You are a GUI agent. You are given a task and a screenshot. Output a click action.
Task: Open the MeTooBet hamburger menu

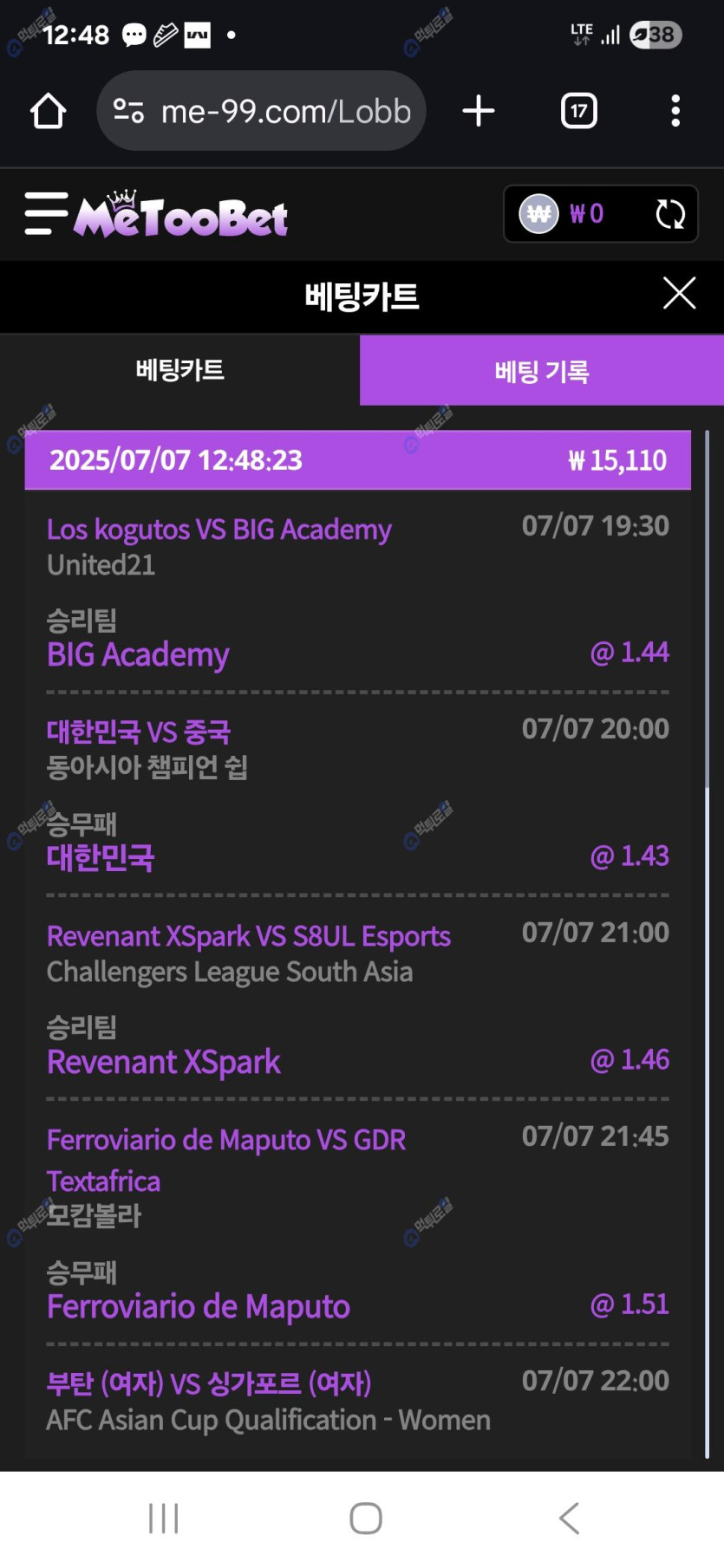coord(45,213)
